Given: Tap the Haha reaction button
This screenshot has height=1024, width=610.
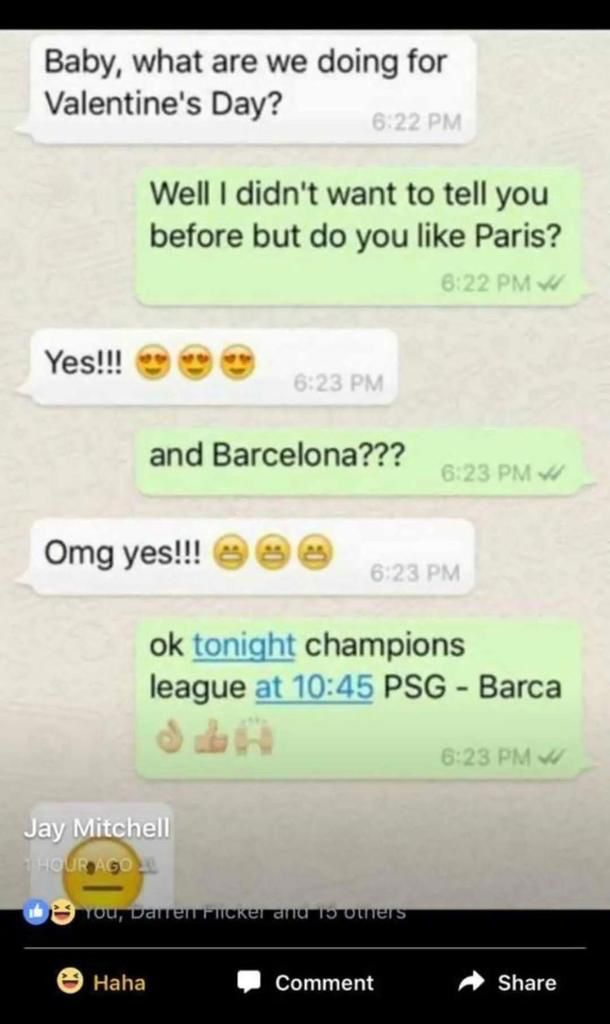Looking at the screenshot, I should (x=102, y=982).
